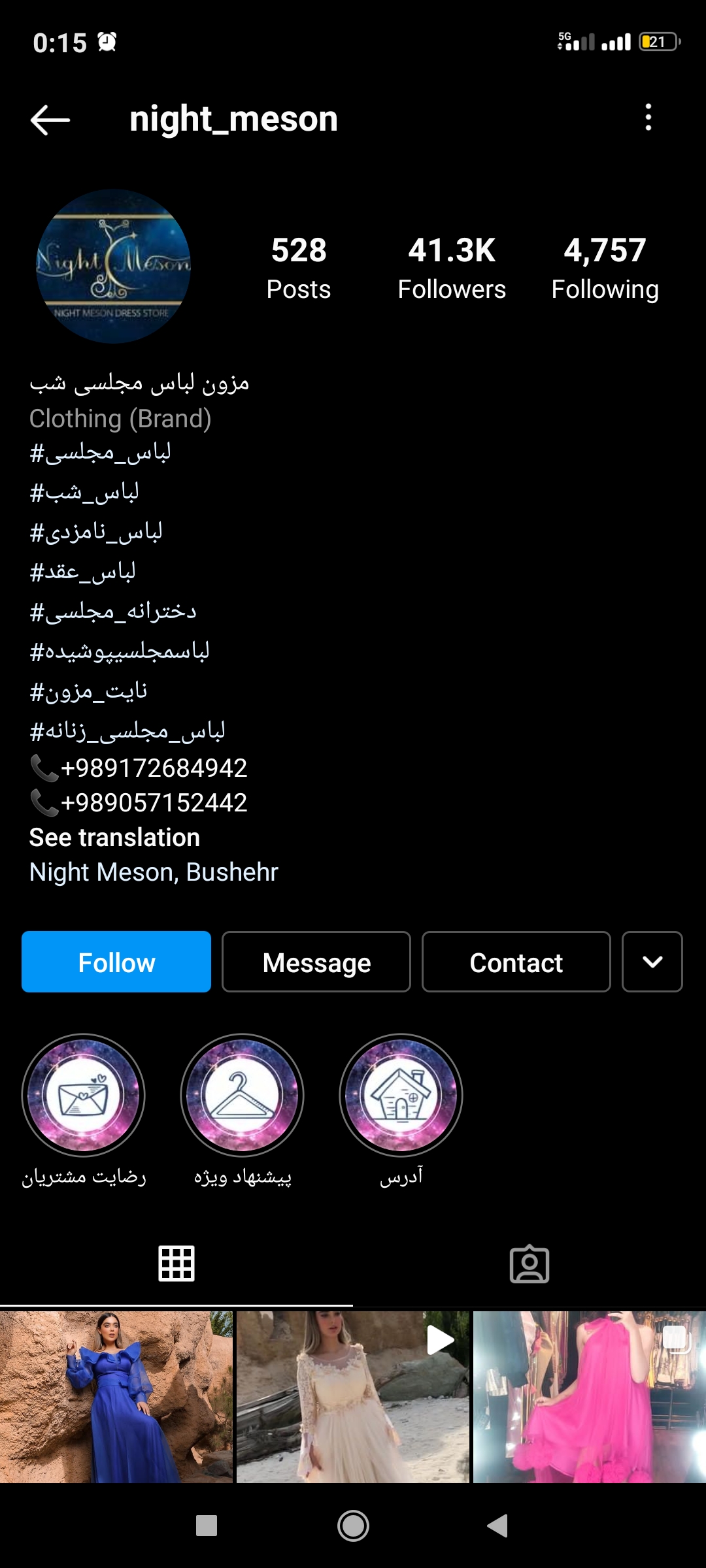Open the blue dress post
The image size is (706, 1568).
point(116,1397)
